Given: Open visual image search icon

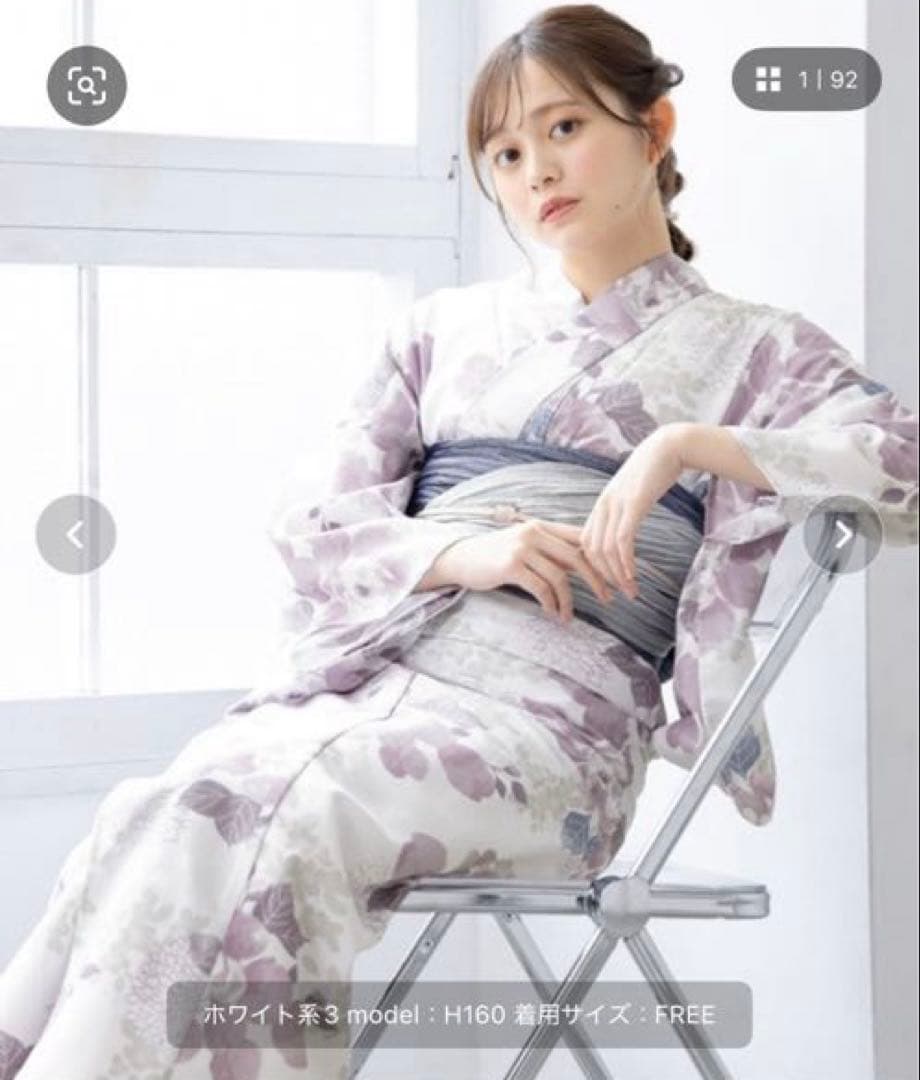Looking at the screenshot, I should [86, 87].
